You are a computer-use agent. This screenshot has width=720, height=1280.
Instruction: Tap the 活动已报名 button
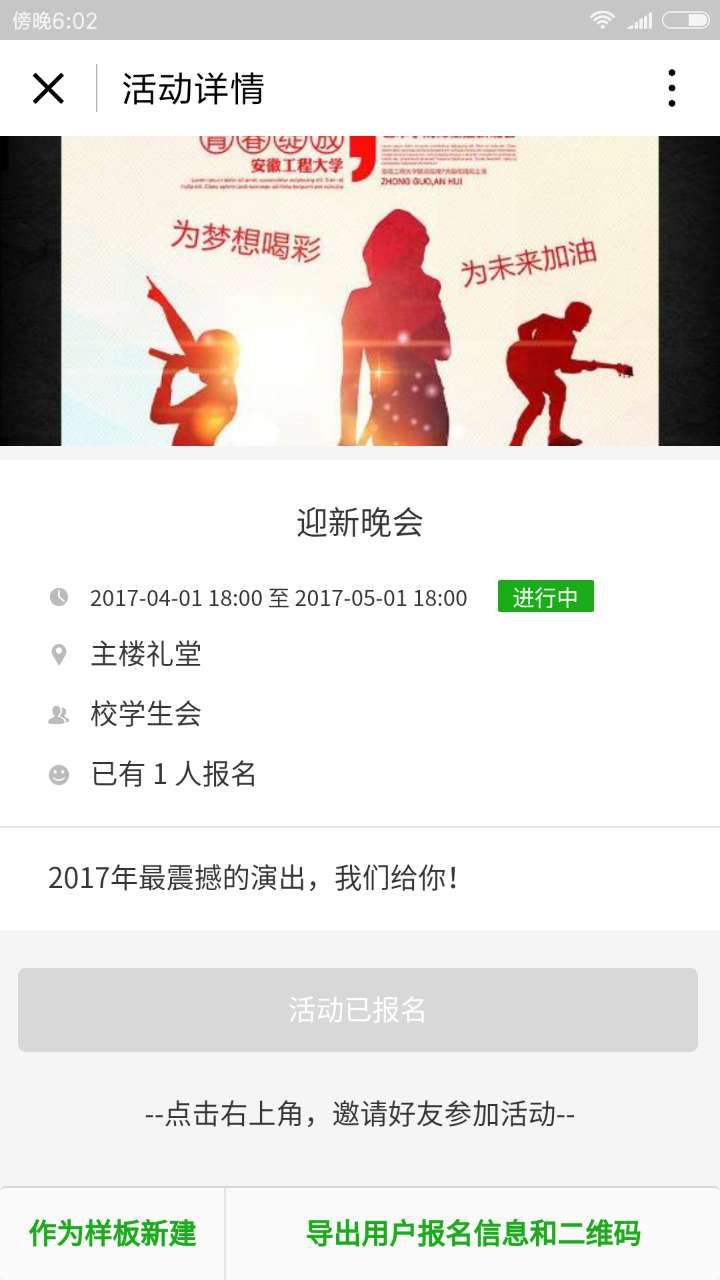point(358,1010)
